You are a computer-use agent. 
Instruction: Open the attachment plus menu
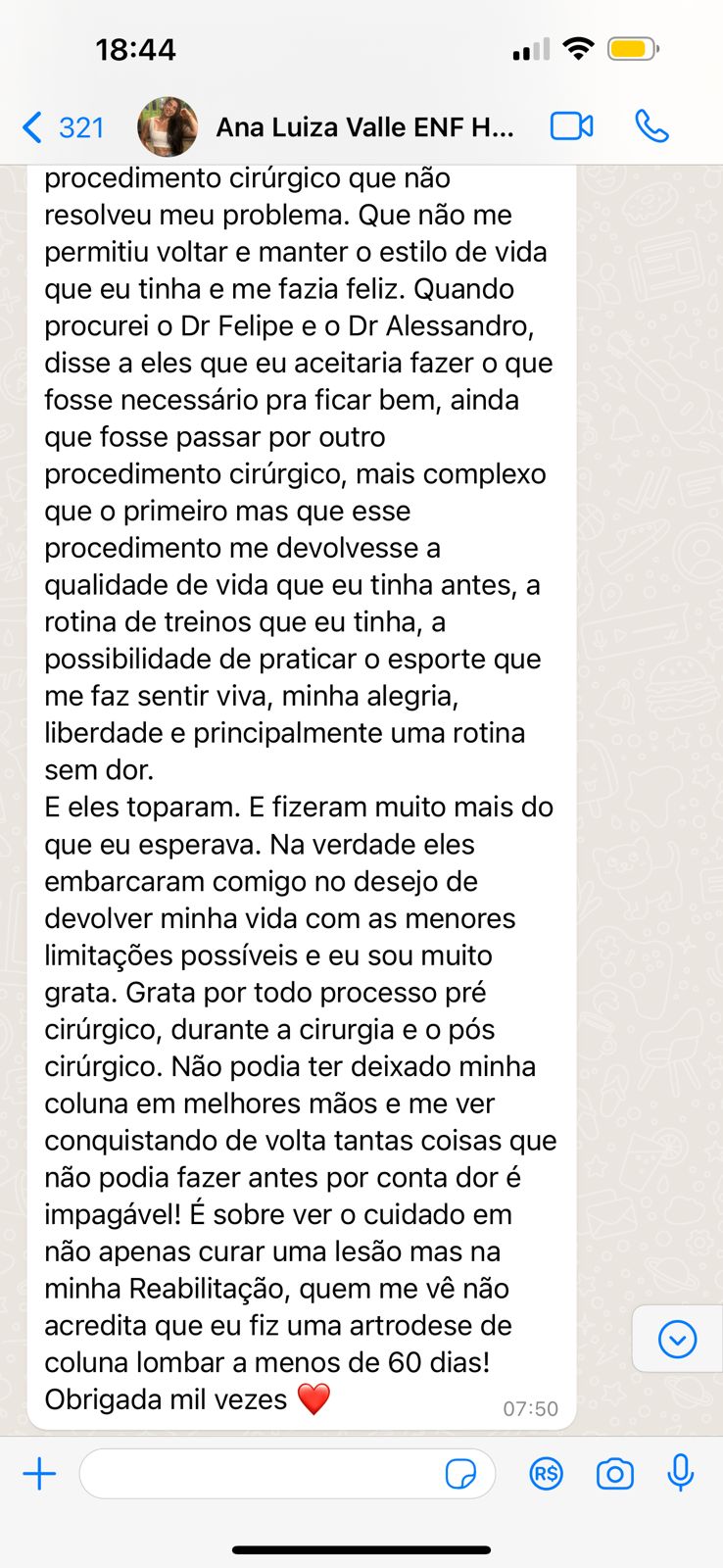(39, 1473)
